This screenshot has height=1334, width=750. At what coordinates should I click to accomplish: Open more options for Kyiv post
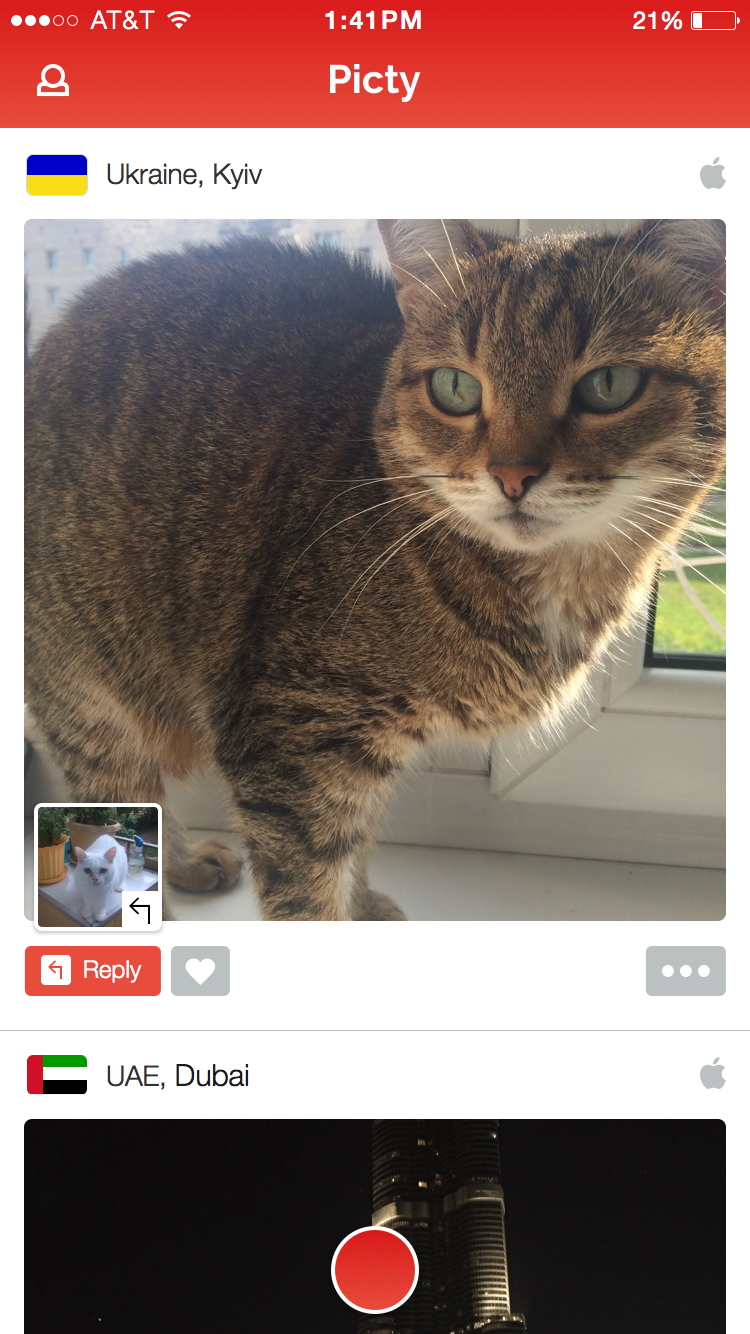[685, 970]
